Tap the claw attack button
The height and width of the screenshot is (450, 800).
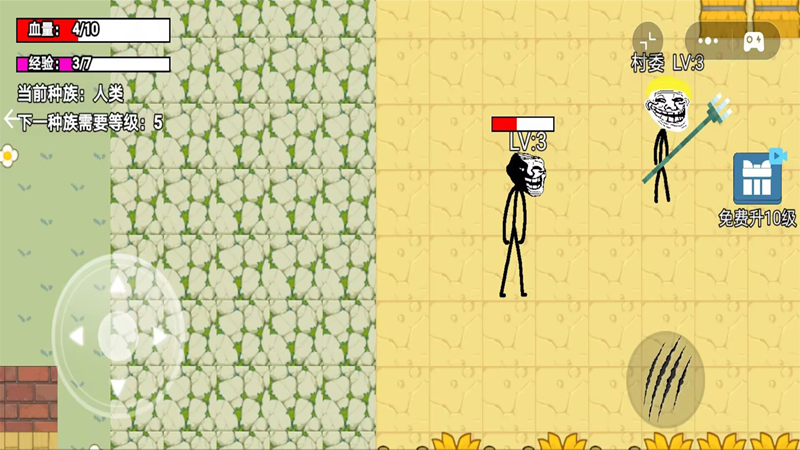[x=665, y=379]
